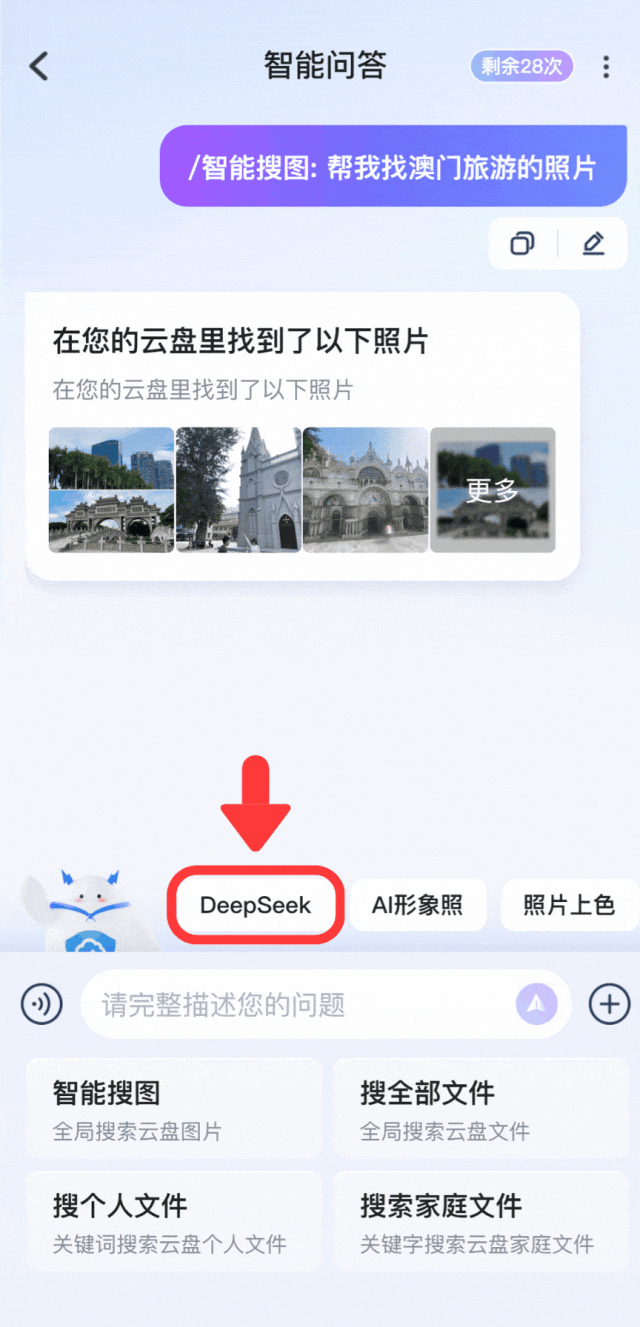The height and width of the screenshot is (1327, 640).
Task: Start voice input with the sound wave icon
Action: 42,1004
